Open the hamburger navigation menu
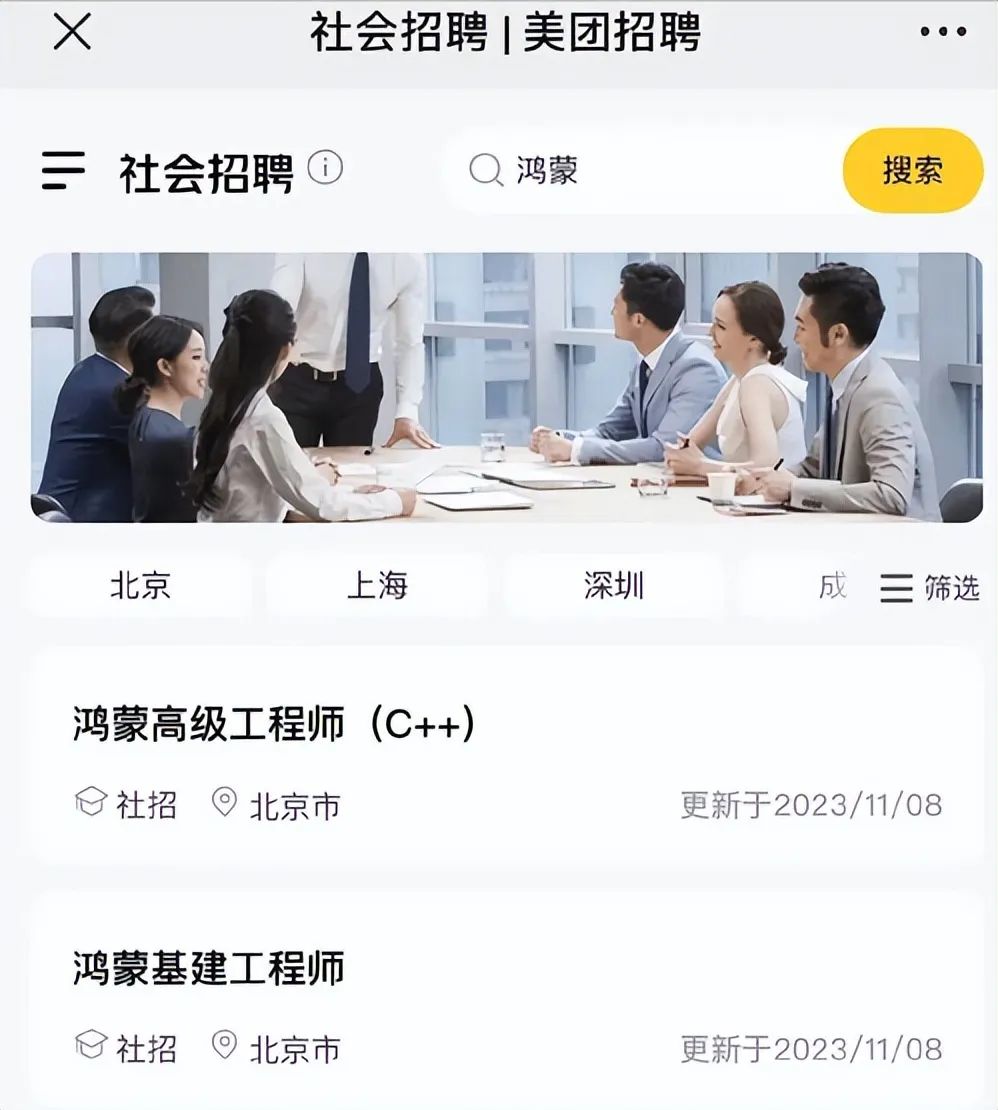Screen dimensions: 998x1110 63,170
